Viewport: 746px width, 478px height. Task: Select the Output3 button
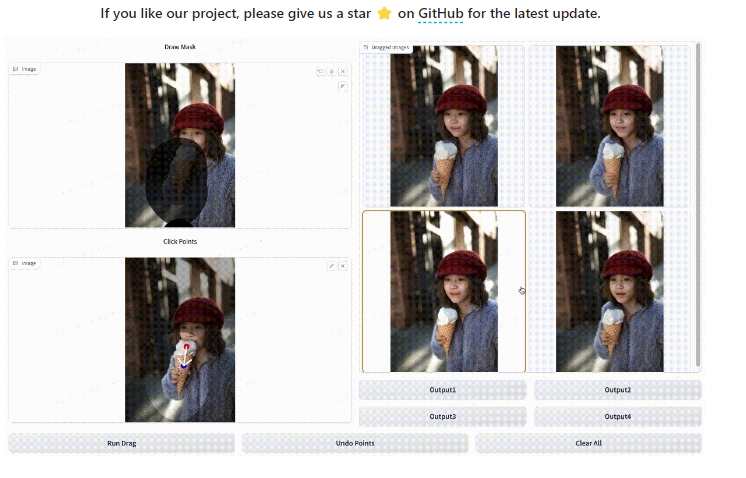coord(442,415)
